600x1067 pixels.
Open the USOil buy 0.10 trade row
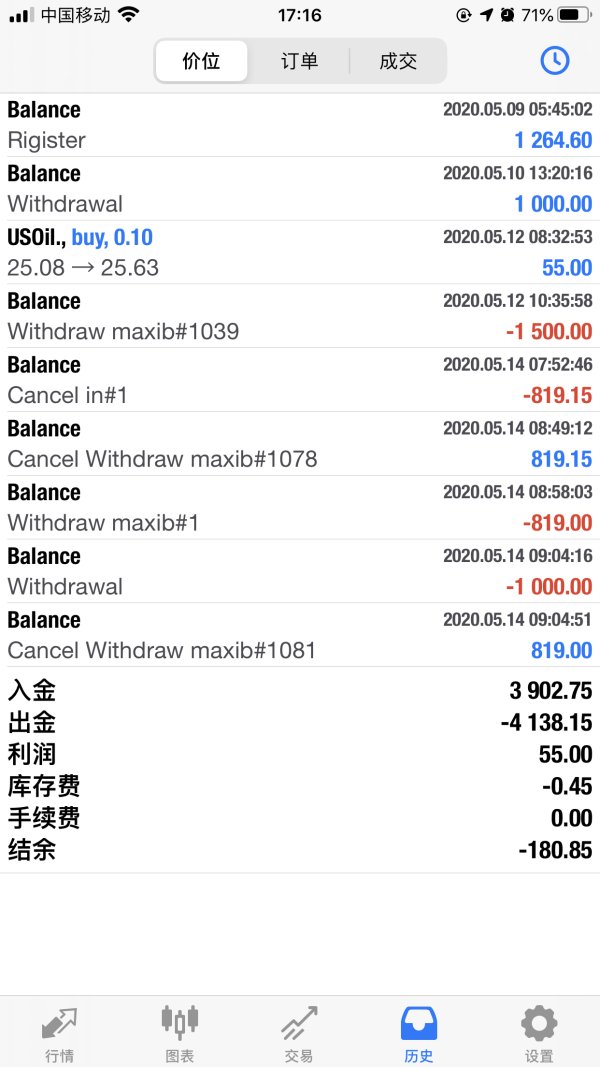click(x=300, y=252)
